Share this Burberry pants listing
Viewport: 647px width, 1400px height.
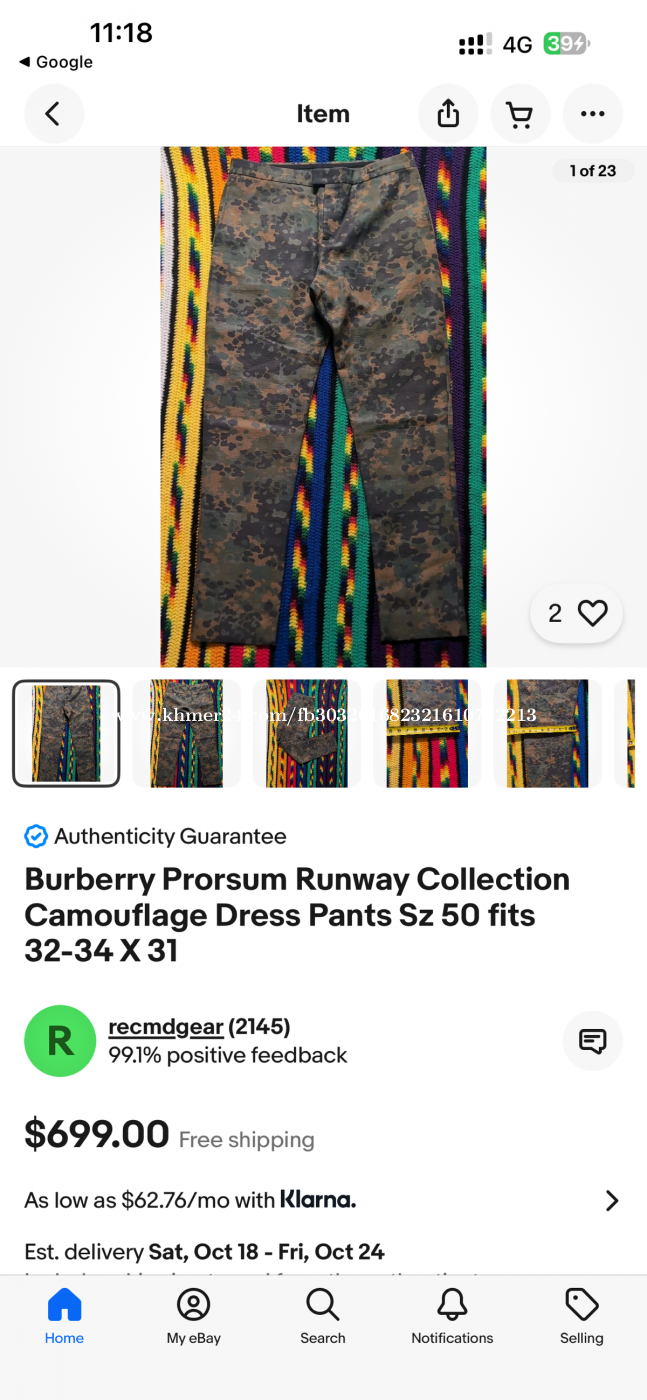pos(448,114)
